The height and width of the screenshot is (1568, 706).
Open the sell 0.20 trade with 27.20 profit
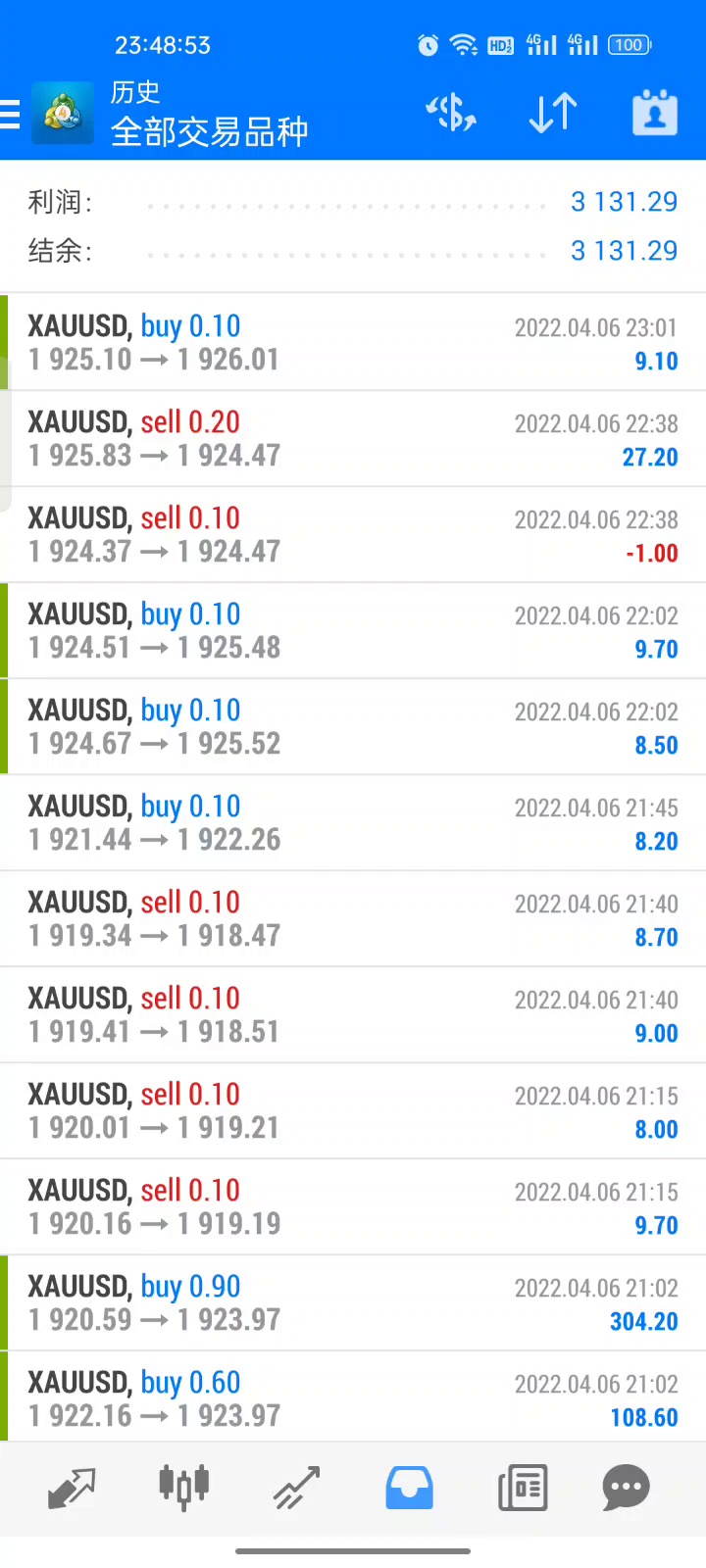pos(353,439)
